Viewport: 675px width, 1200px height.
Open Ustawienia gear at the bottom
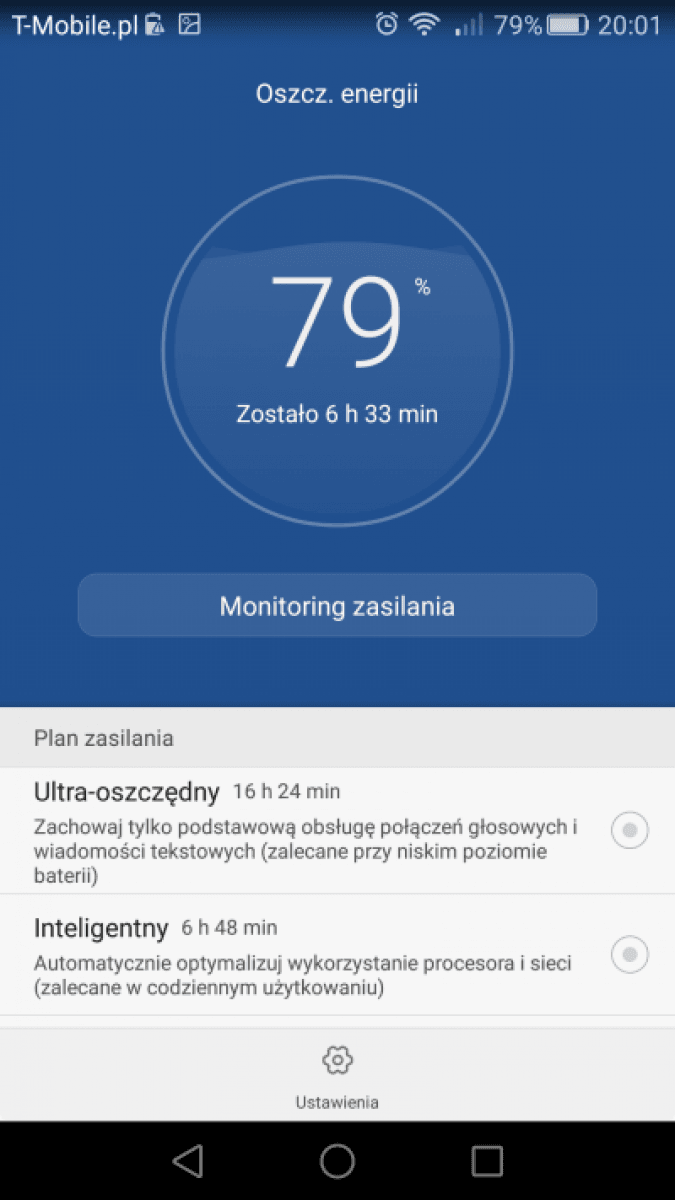point(337,1077)
